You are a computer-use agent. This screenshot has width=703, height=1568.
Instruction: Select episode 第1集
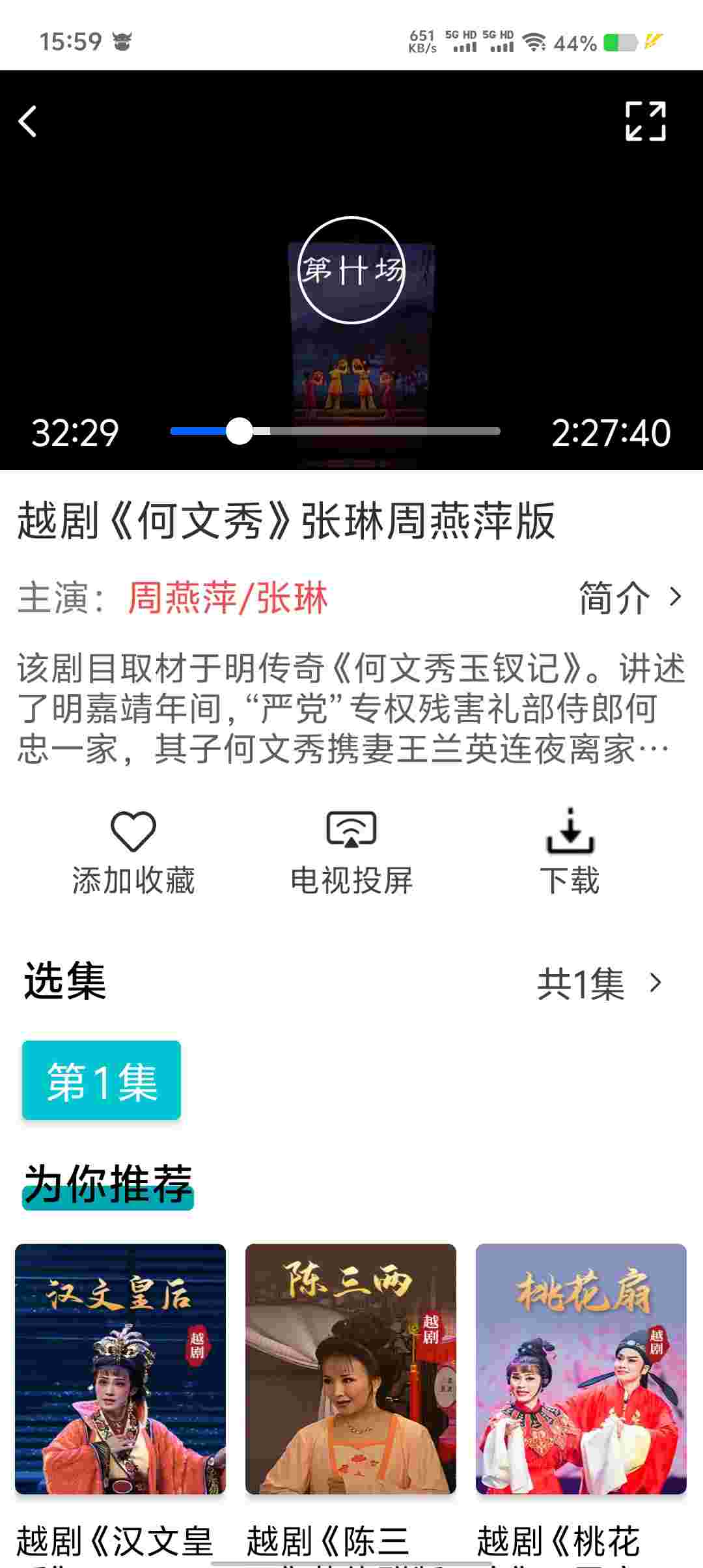[102, 1081]
